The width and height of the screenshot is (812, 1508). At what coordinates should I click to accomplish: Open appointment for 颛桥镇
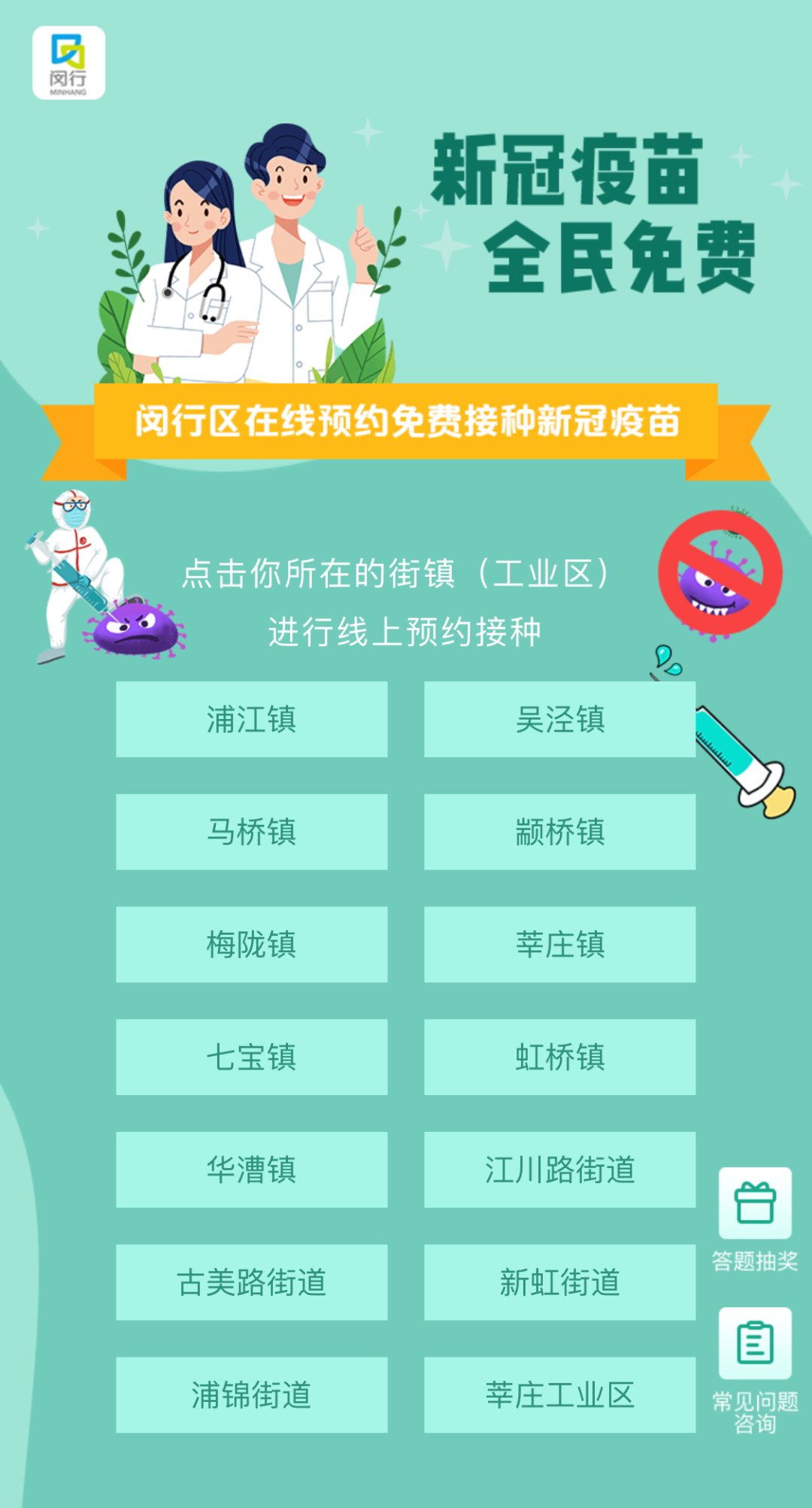click(x=560, y=832)
